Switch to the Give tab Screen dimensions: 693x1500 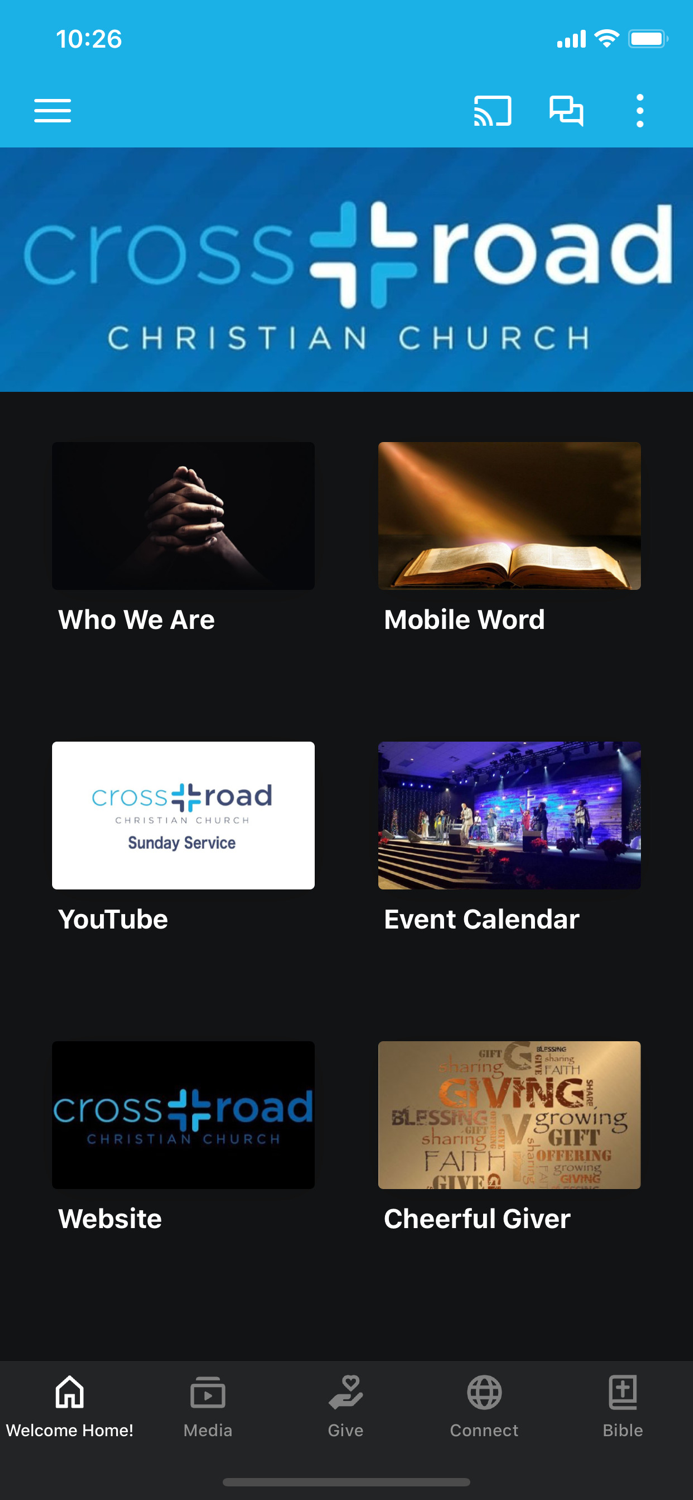pos(346,1406)
